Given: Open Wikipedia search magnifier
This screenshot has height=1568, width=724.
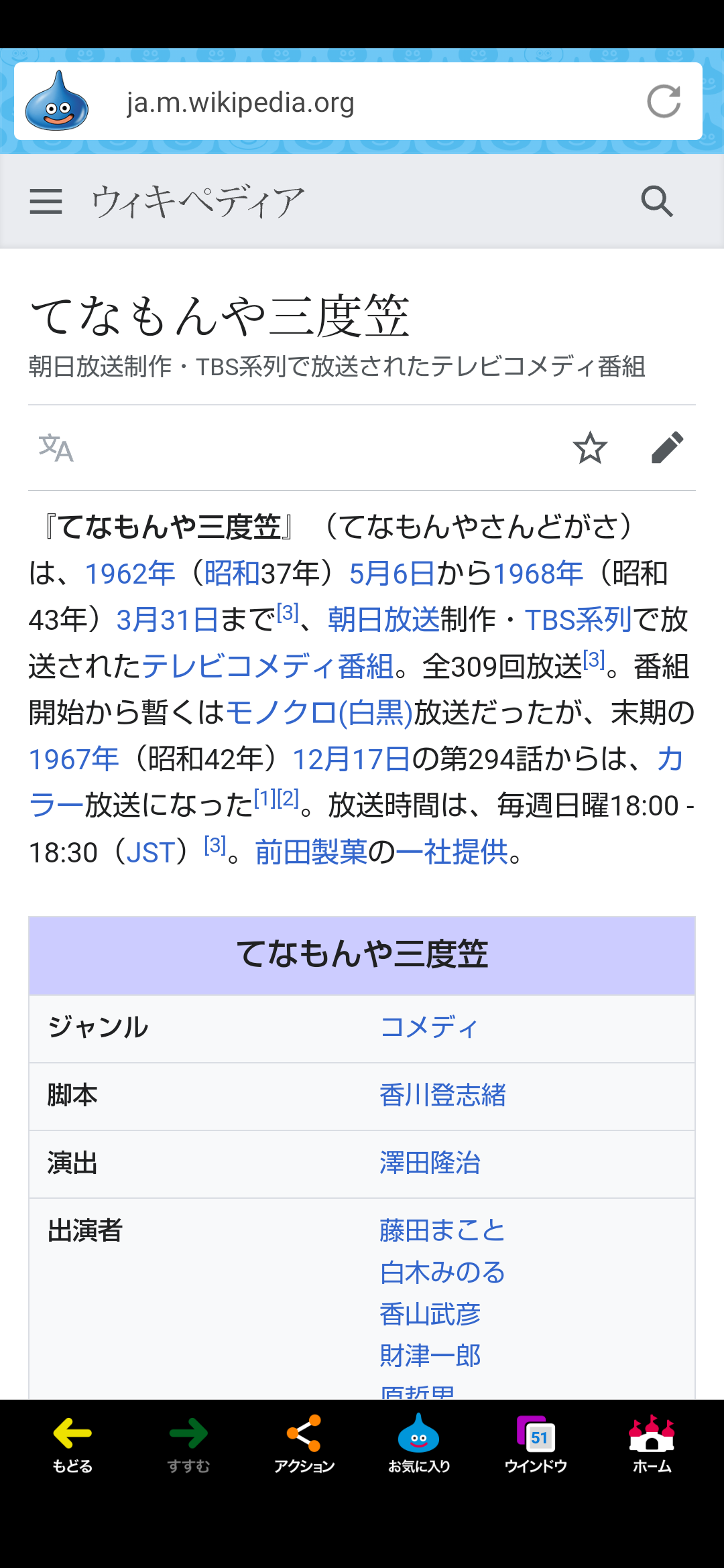Looking at the screenshot, I should (657, 201).
